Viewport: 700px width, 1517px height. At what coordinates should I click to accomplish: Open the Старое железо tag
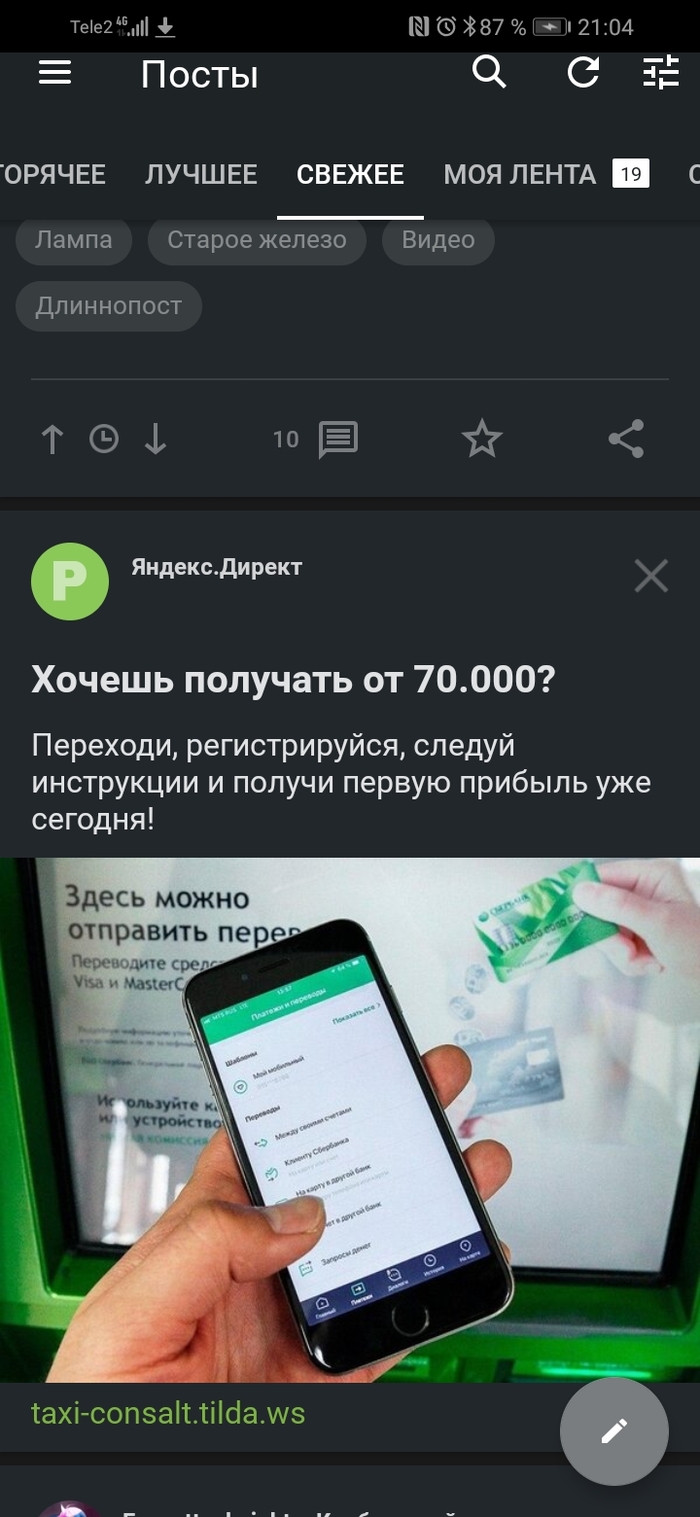pos(257,240)
